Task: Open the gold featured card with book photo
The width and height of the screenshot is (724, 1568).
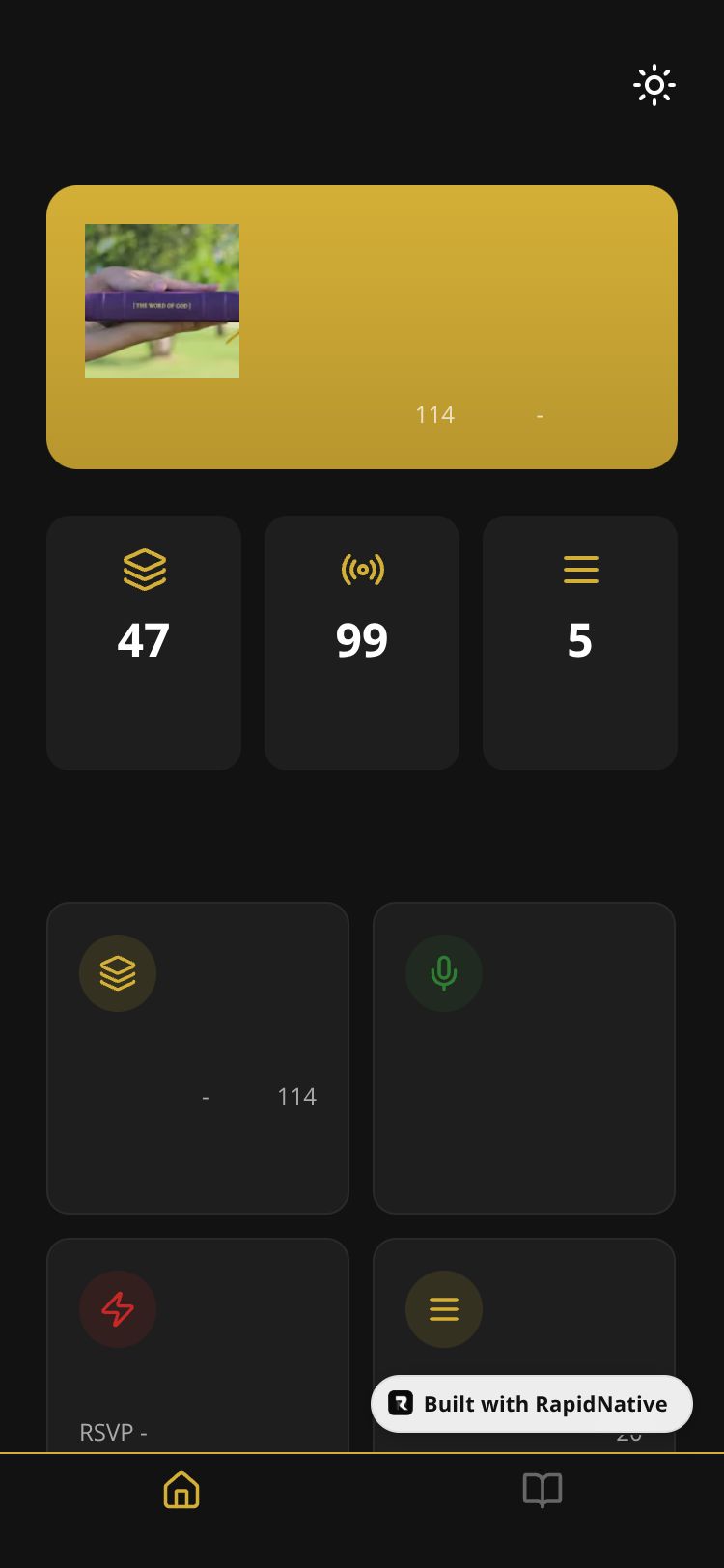Action: [x=362, y=326]
